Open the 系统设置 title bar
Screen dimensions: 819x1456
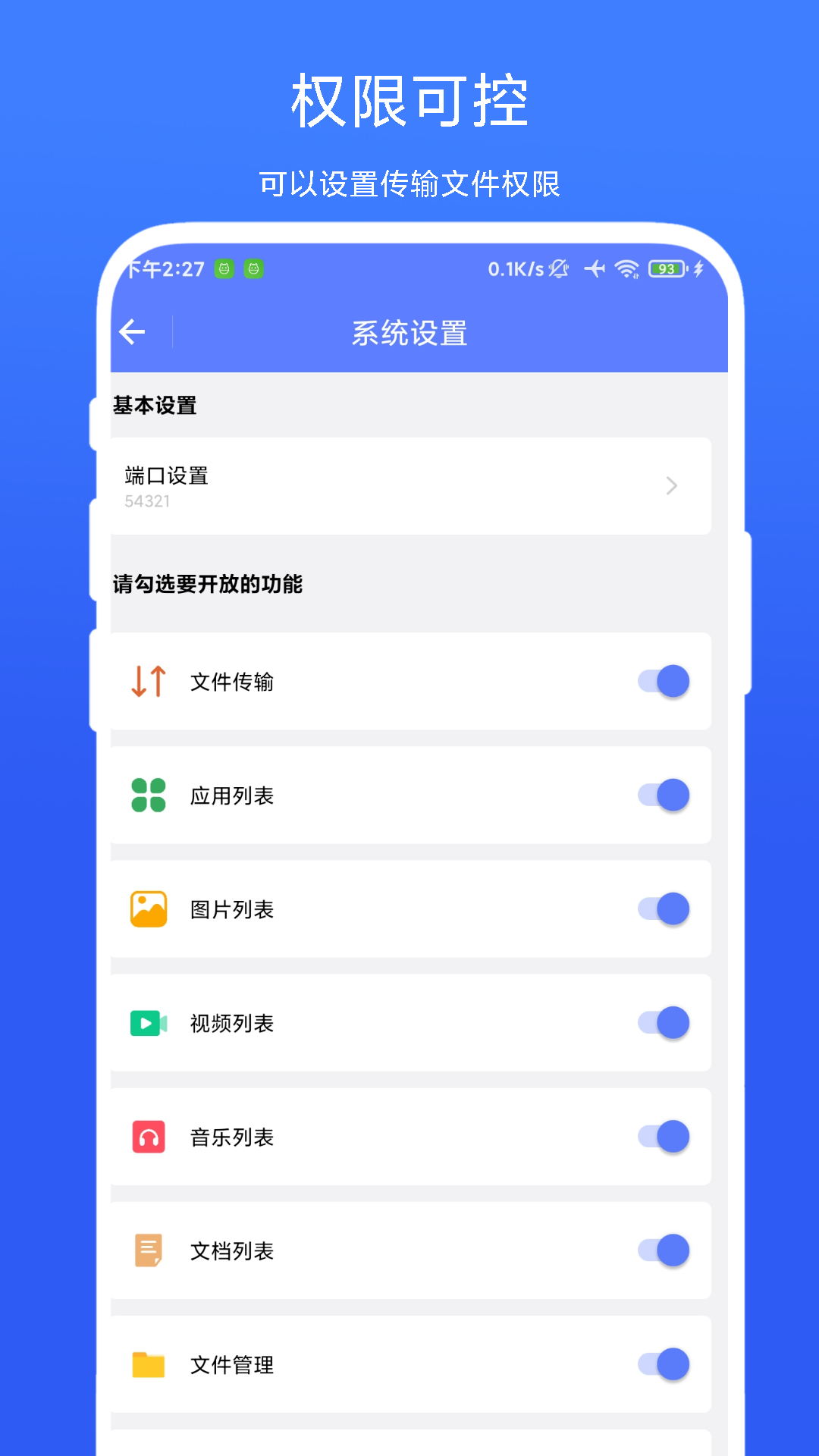pyautogui.click(x=409, y=331)
